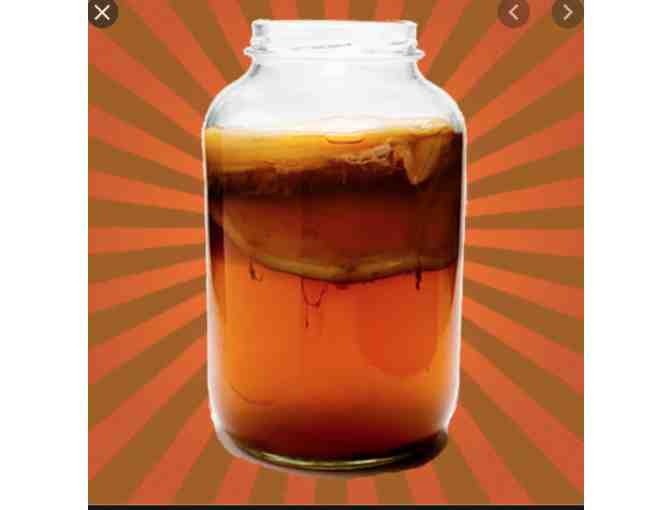Close the image viewer
672x510 pixels.
coord(102,13)
